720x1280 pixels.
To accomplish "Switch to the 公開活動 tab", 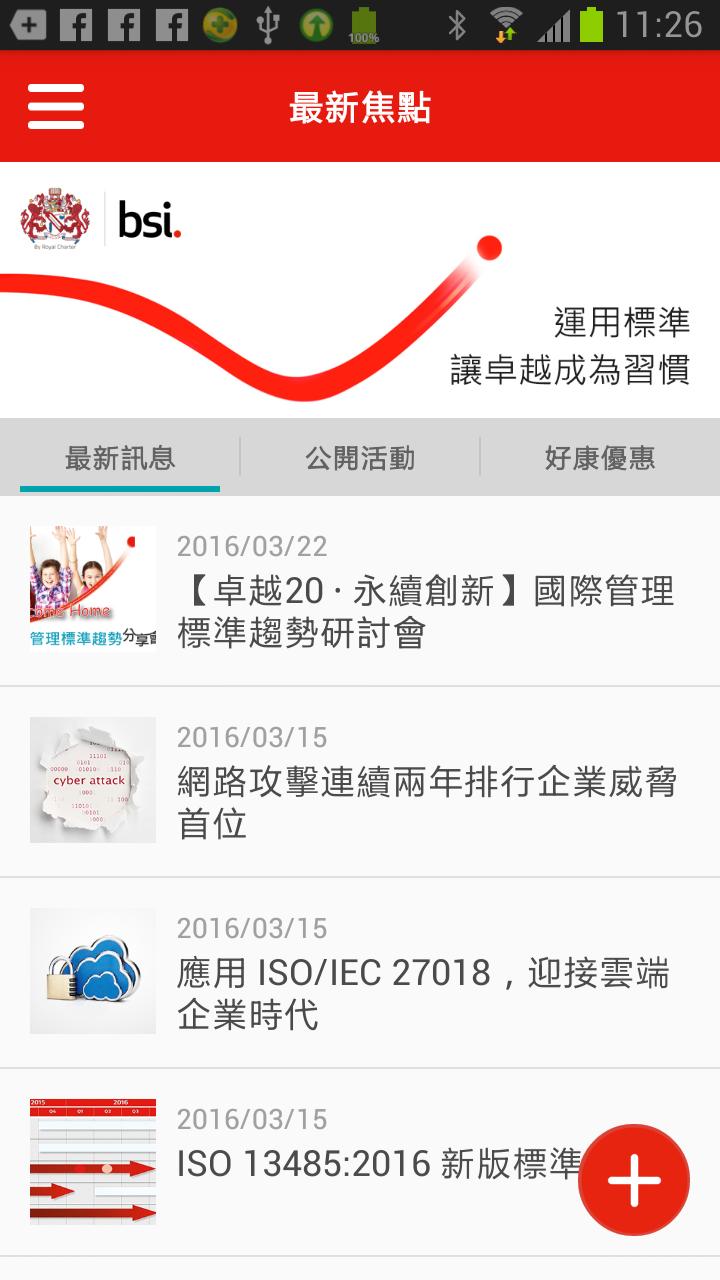I will 360,459.
